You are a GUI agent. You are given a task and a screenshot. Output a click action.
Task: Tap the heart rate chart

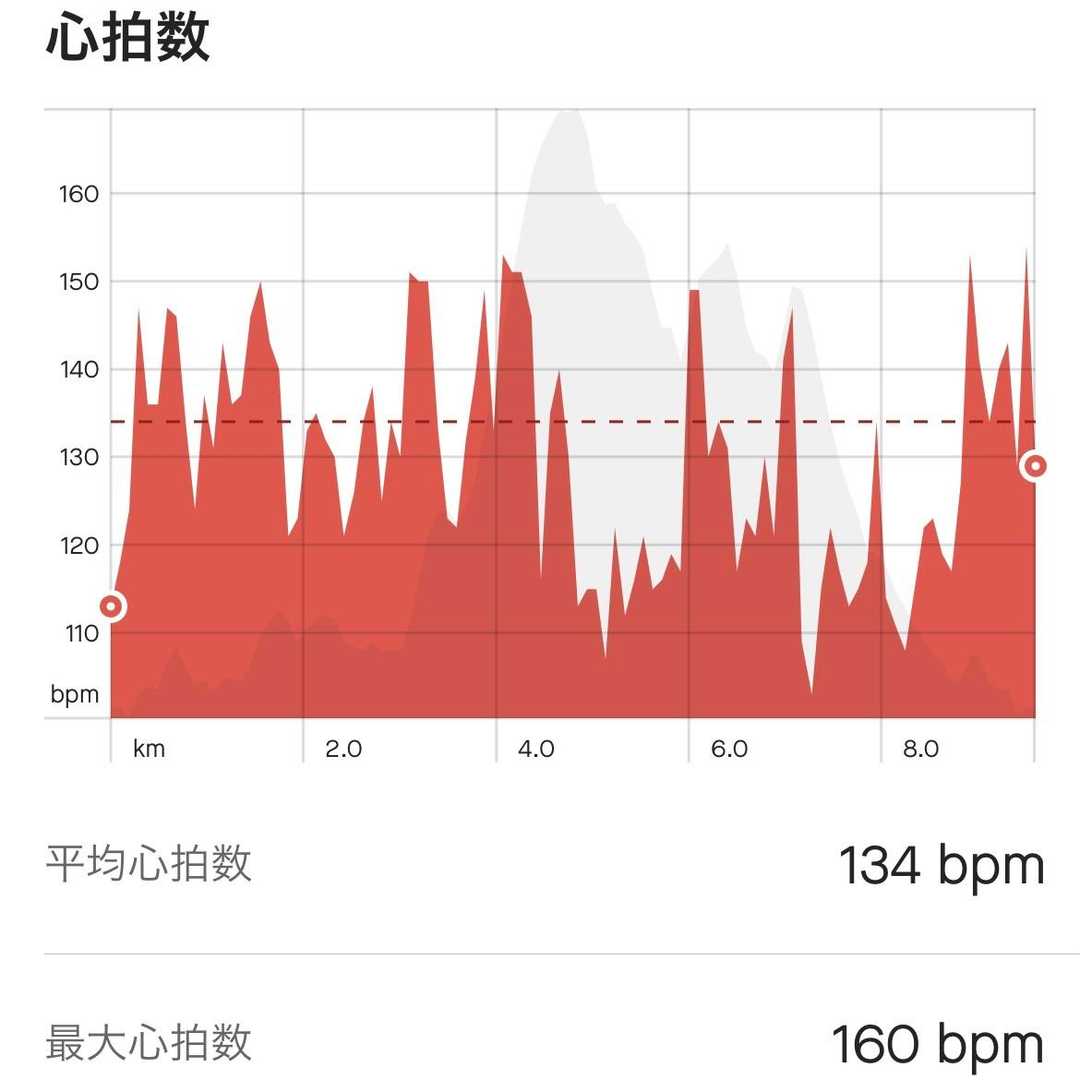pos(572,430)
